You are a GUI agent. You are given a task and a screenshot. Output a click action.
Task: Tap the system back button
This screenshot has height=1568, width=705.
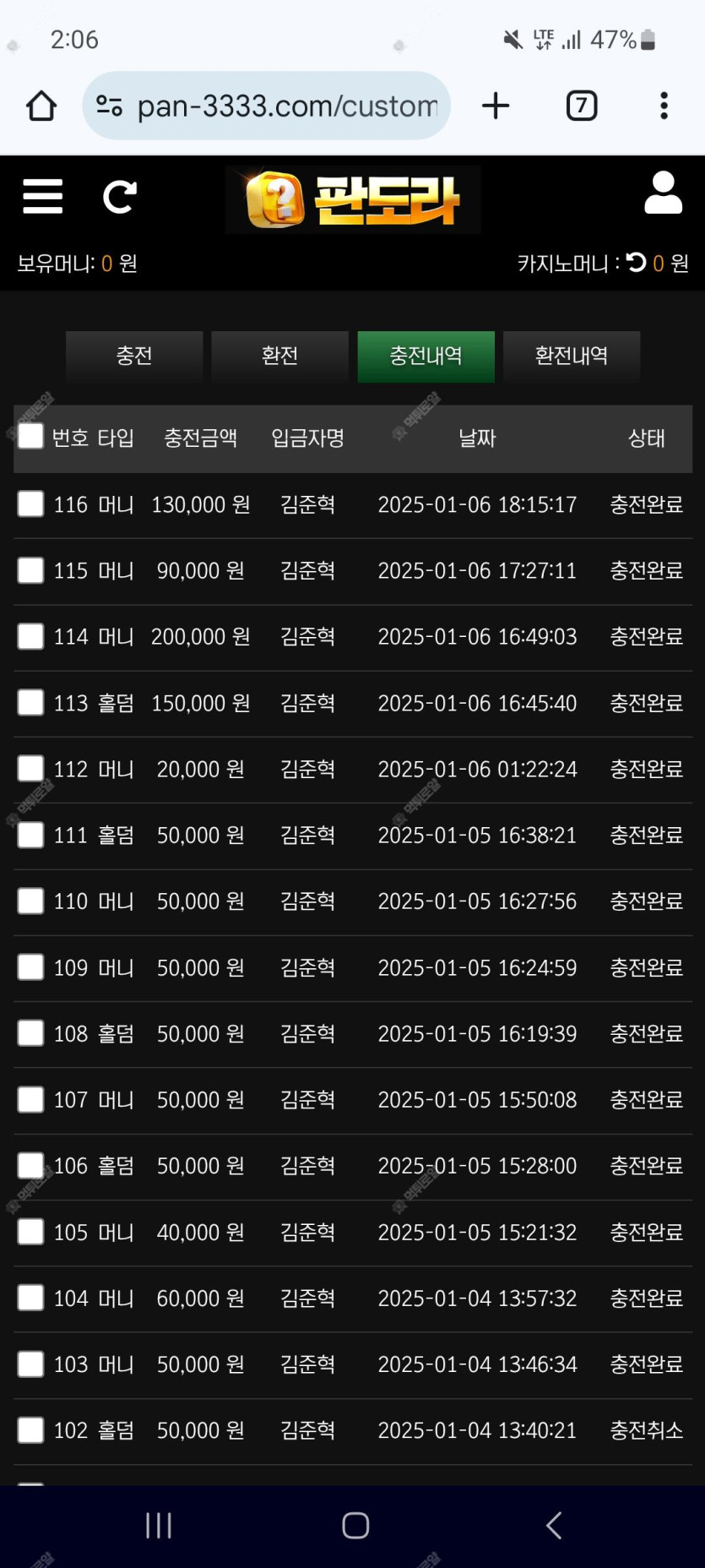tap(554, 1526)
